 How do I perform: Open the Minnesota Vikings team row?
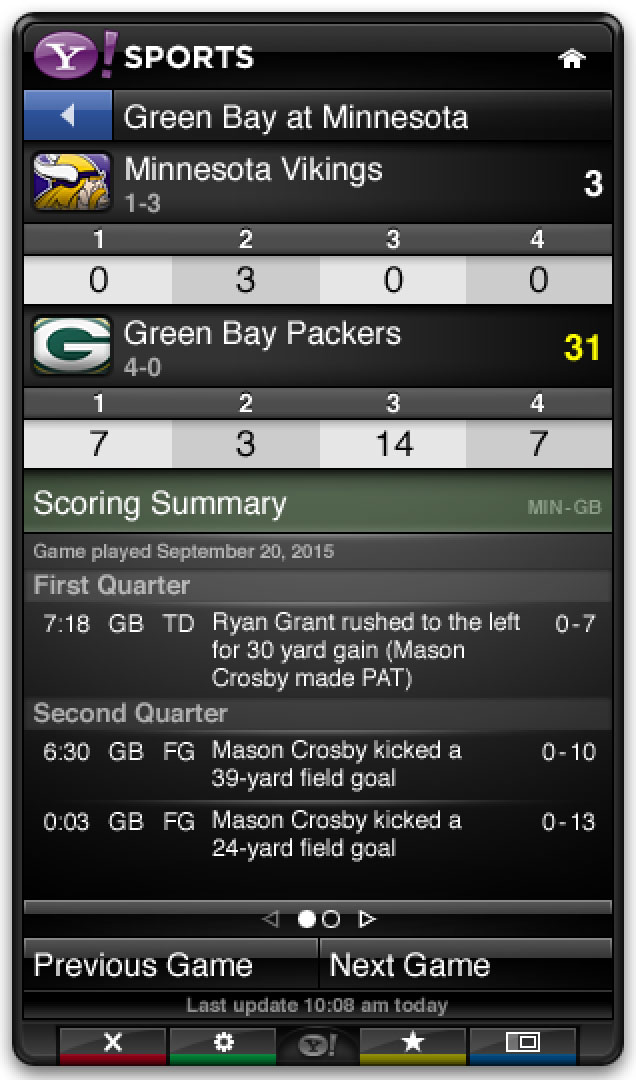click(317, 183)
